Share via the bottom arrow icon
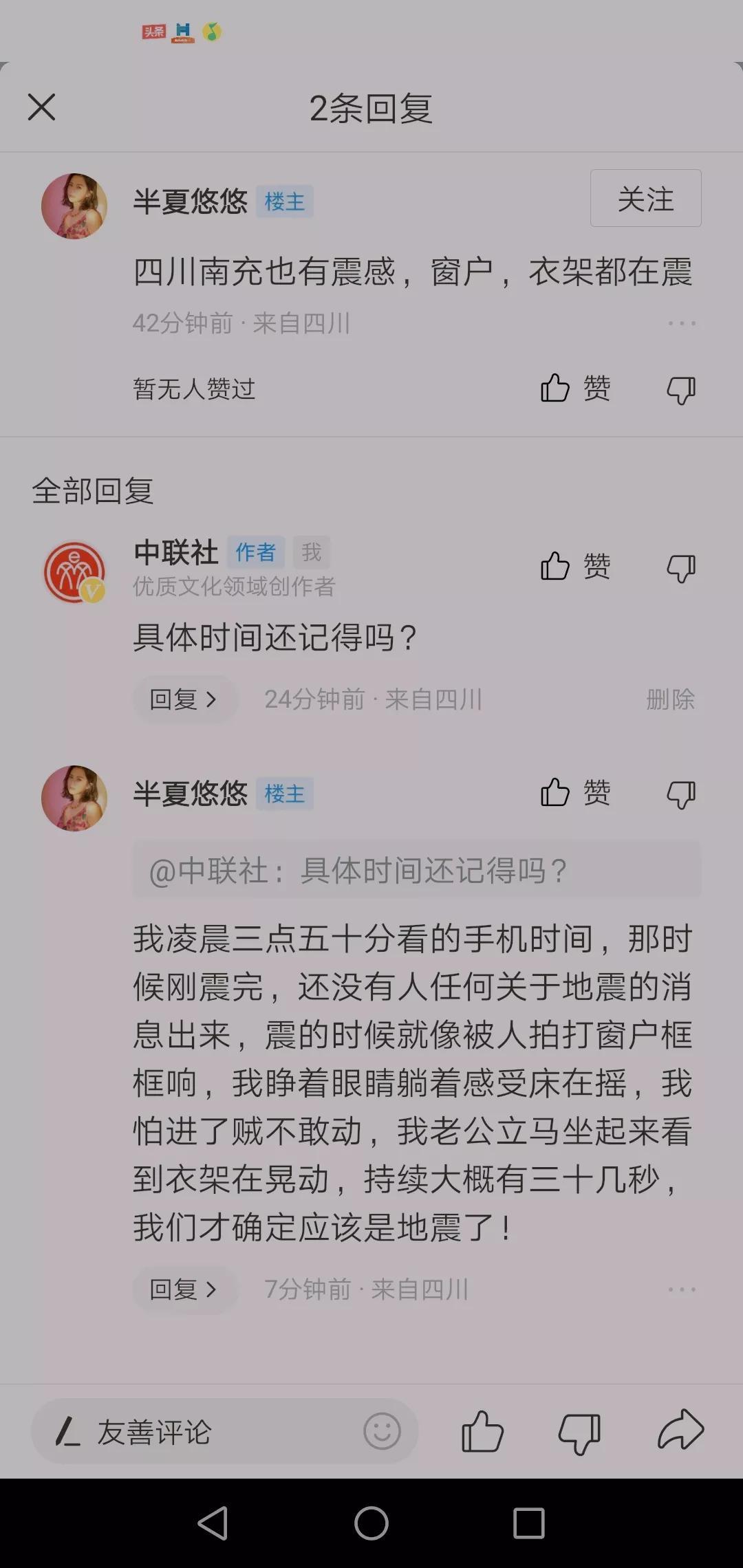 680,1430
